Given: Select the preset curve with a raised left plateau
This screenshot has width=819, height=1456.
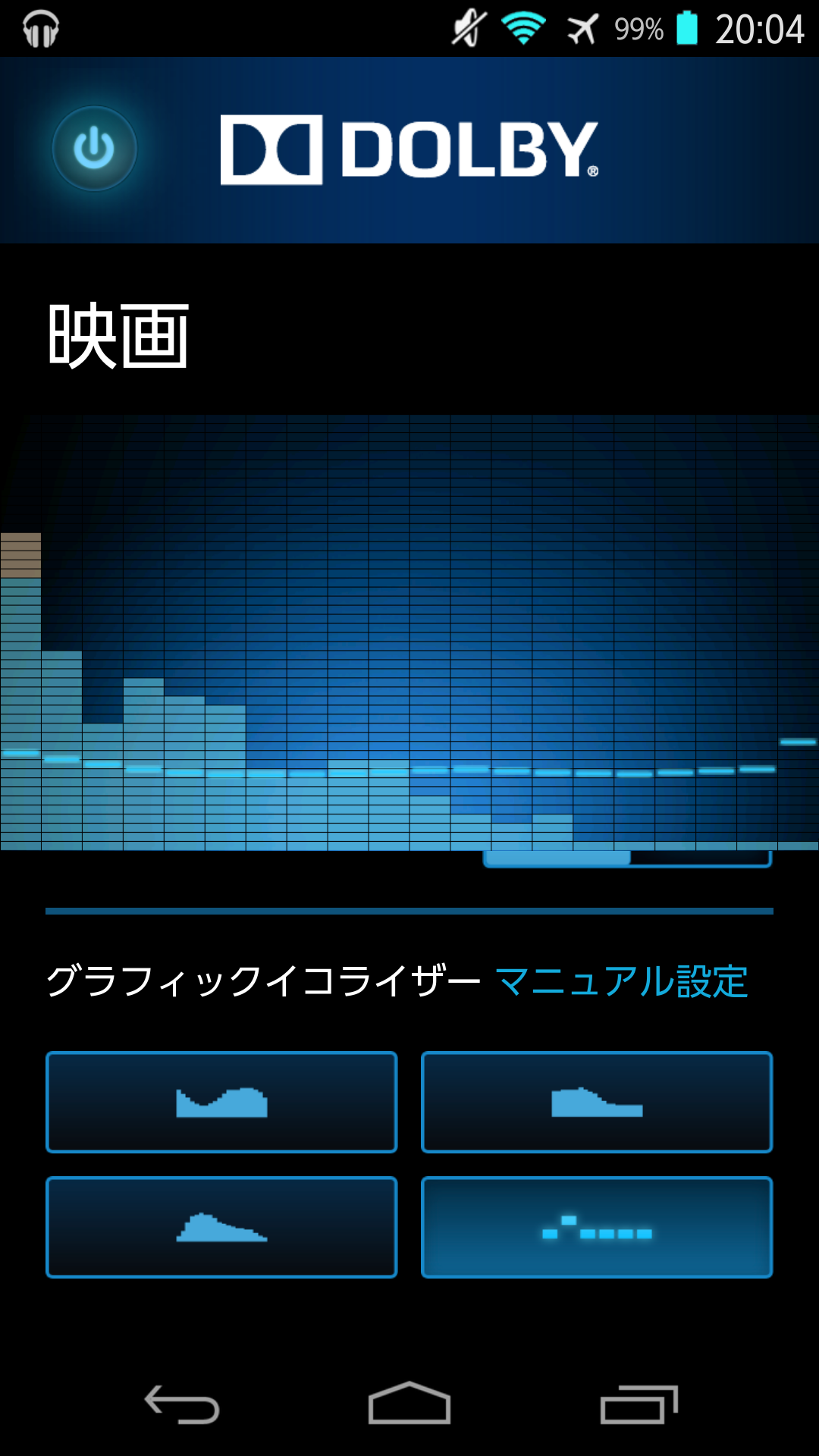Looking at the screenshot, I should pyautogui.click(x=597, y=1102).
